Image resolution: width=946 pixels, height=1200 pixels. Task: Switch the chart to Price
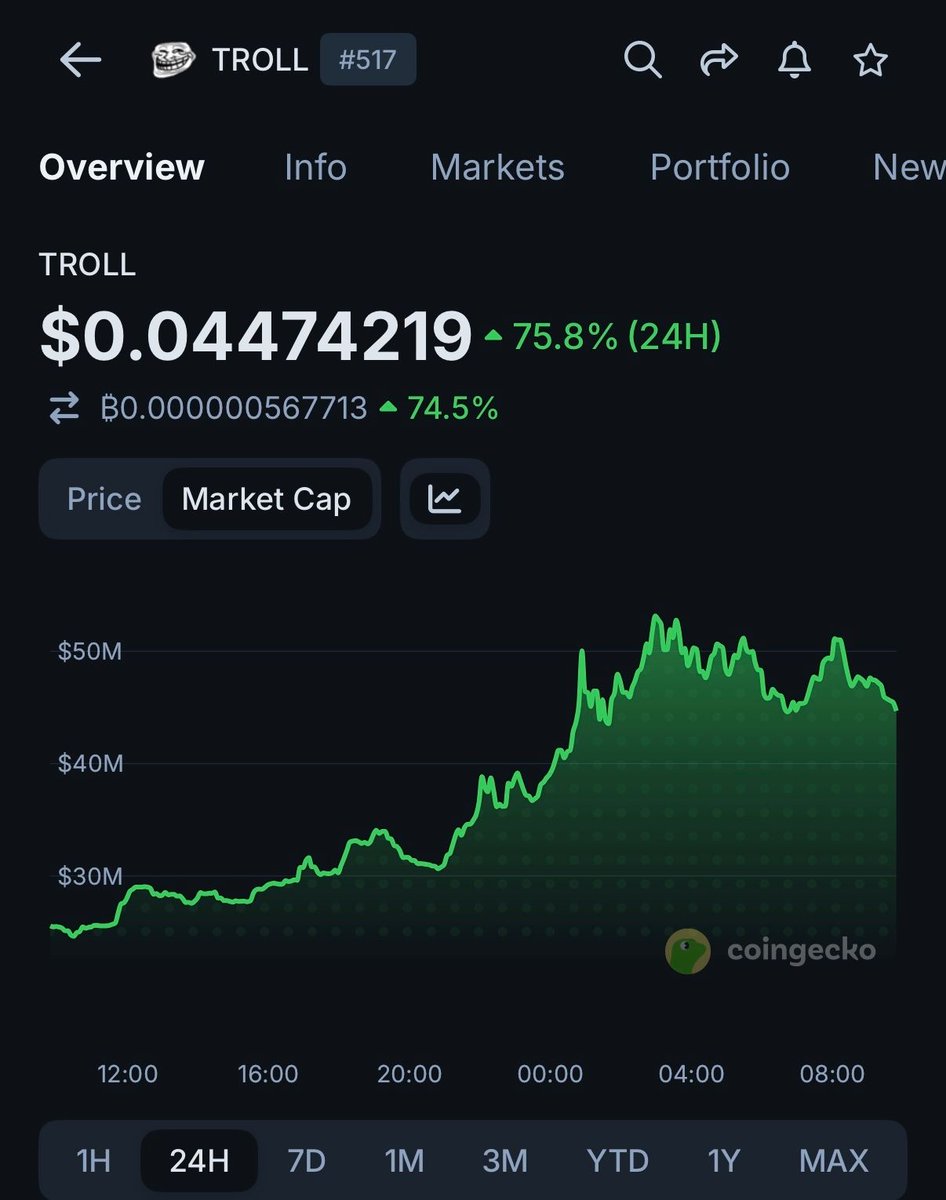[104, 499]
